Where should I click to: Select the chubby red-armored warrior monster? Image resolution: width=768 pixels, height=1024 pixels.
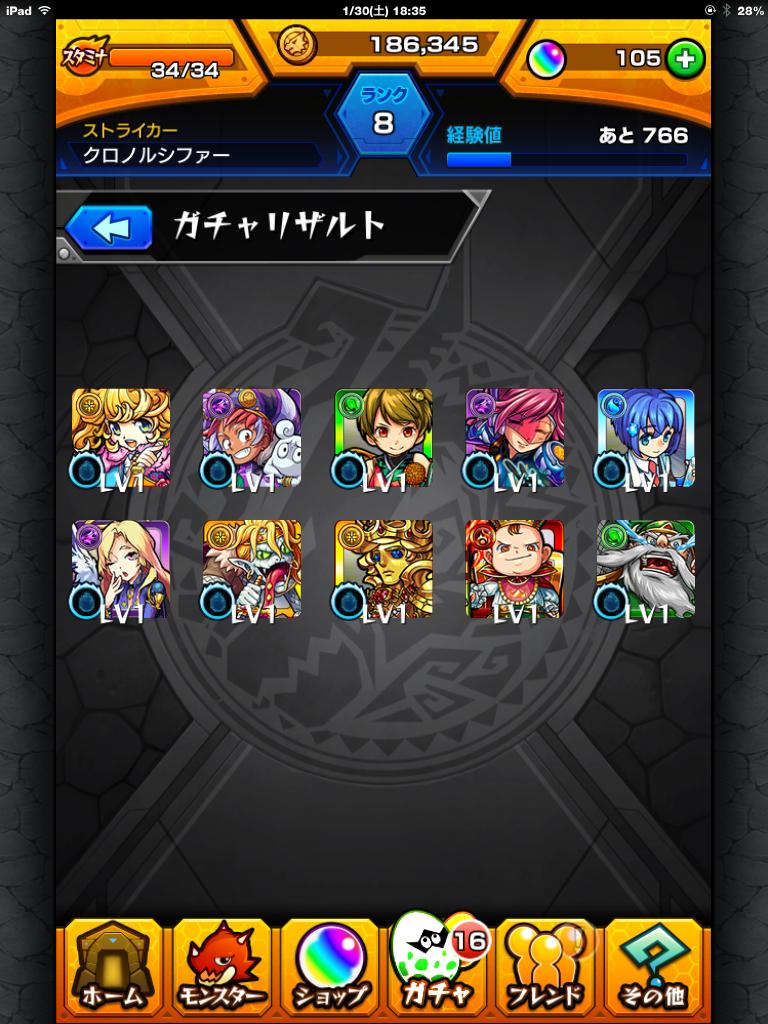[x=515, y=569]
